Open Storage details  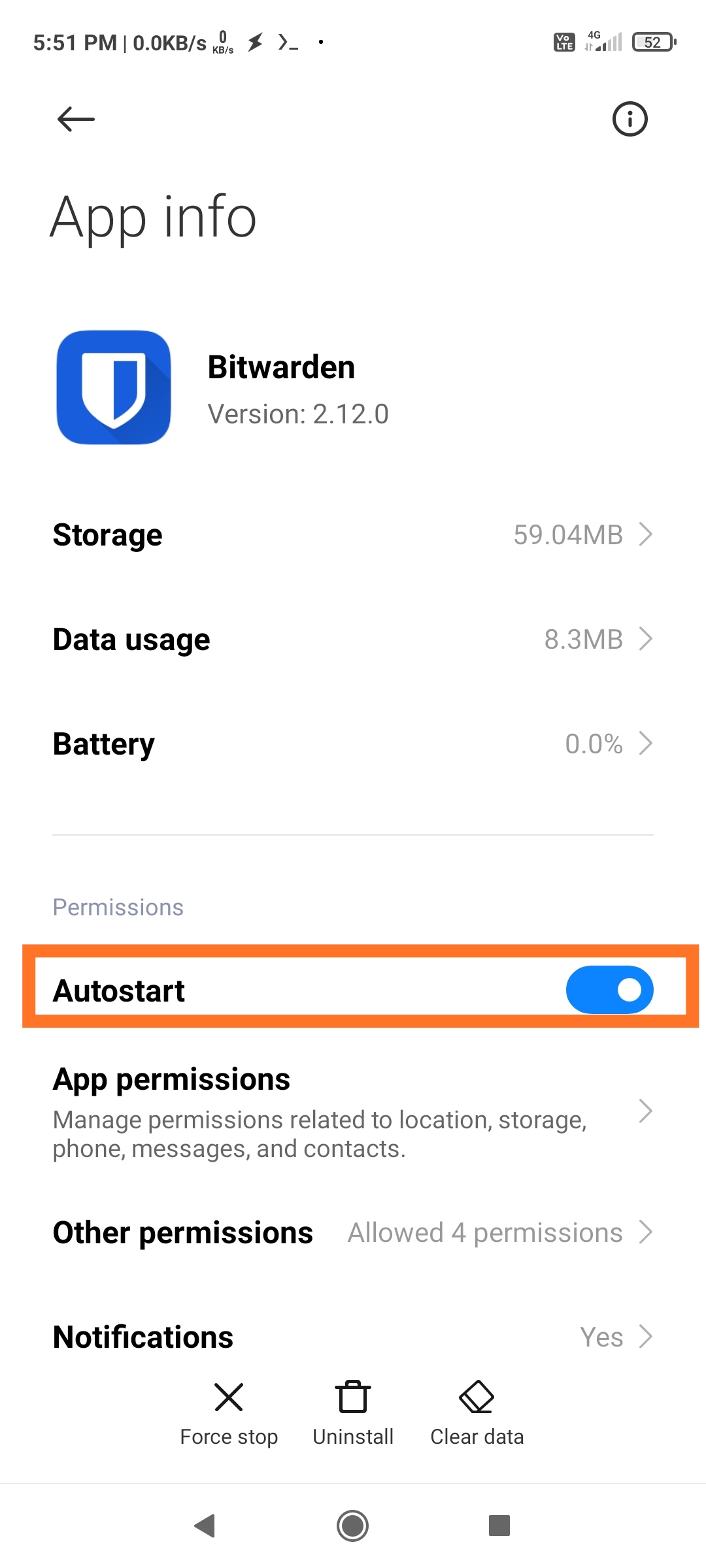(x=353, y=535)
